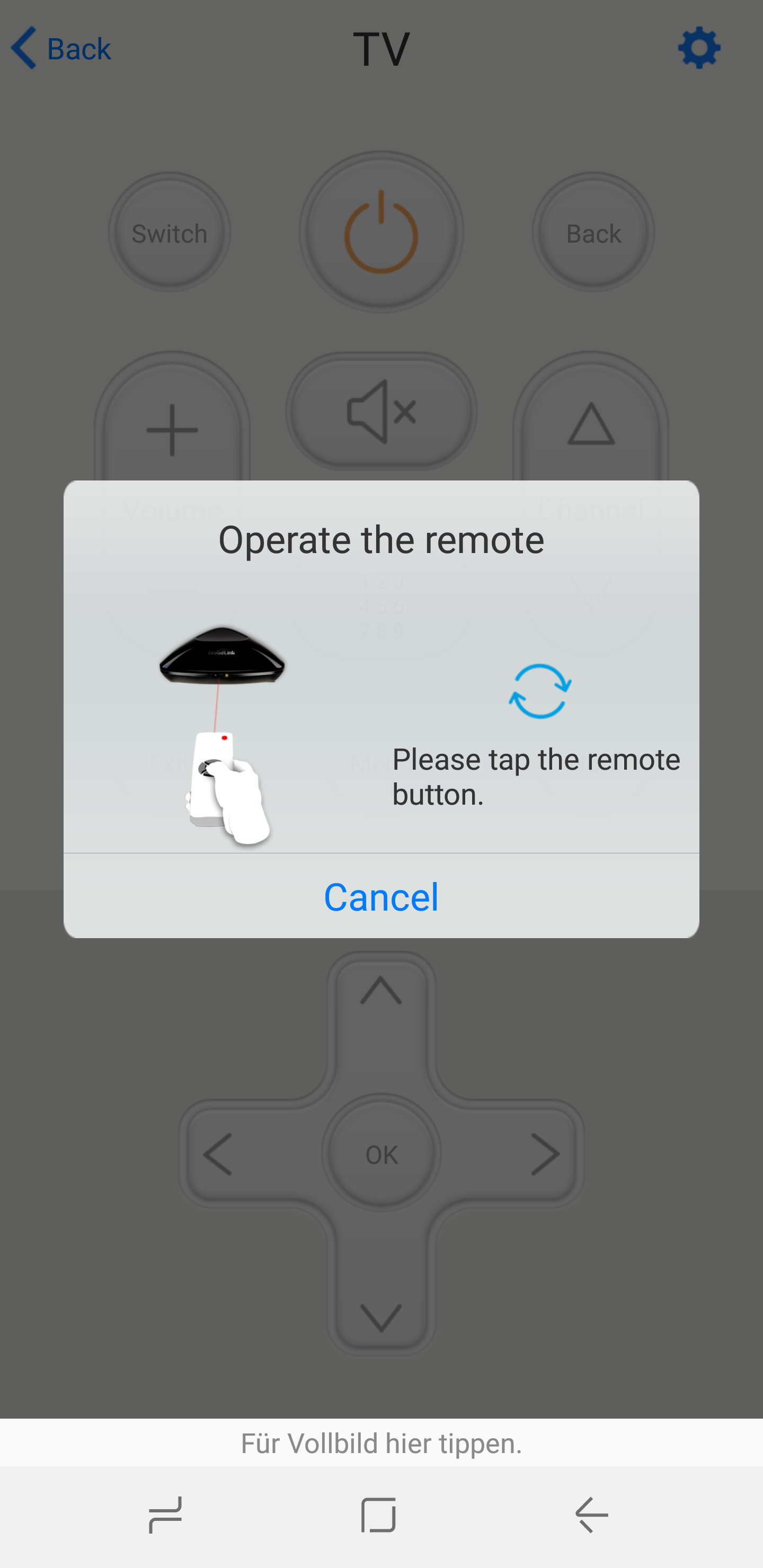Cancel the Operate the remote dialog
Image resolution: width=763 pixels, height=1568 pixels.
(380, 896)
